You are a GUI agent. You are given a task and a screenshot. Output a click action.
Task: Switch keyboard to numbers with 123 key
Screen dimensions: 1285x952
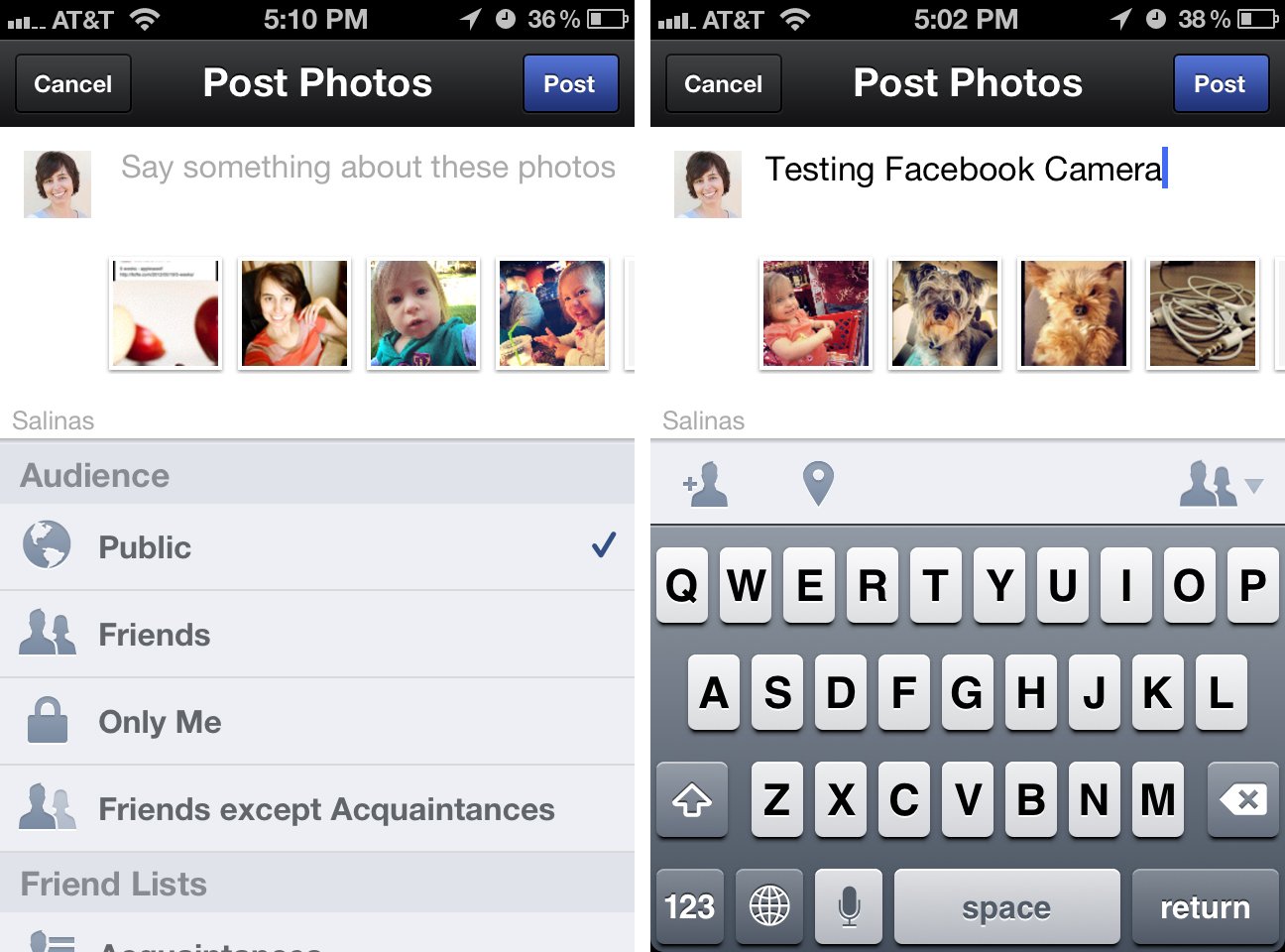click(690, 907)
